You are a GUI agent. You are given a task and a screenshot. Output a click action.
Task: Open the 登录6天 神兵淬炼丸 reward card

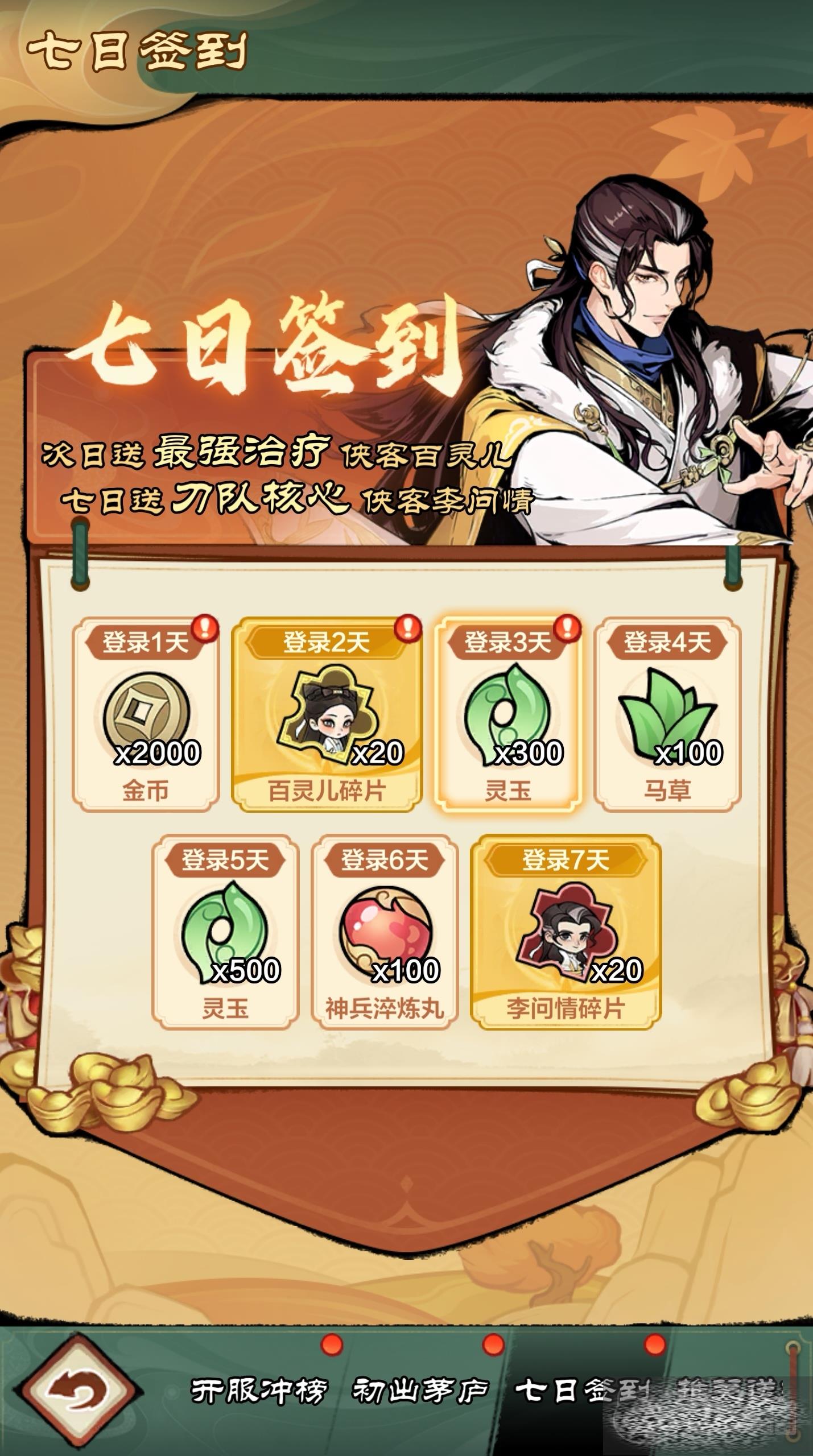pyautogui.click(x=385, y=933)
